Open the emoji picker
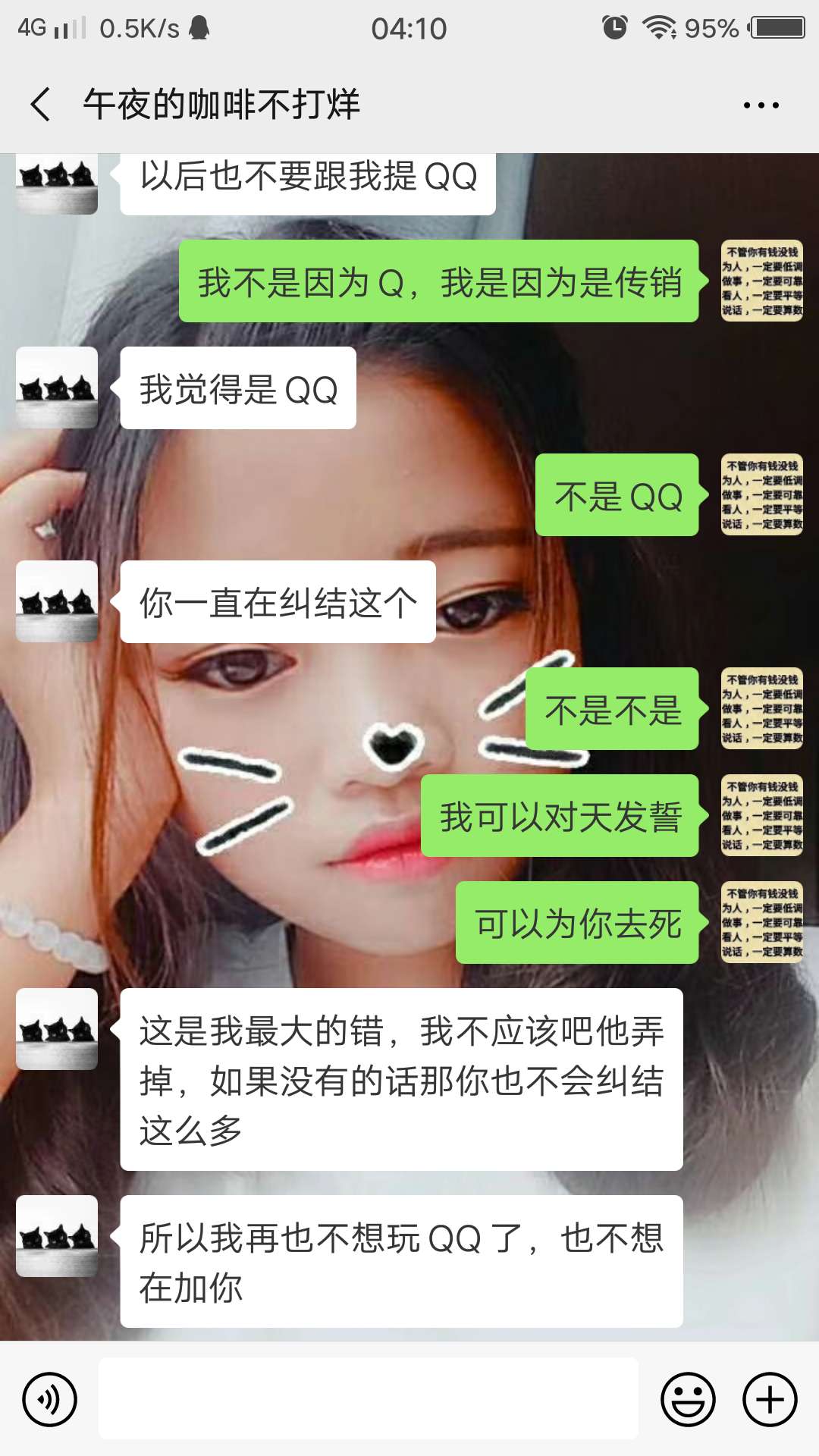Screen dimensions: 819x1456 click(688, 1399)
